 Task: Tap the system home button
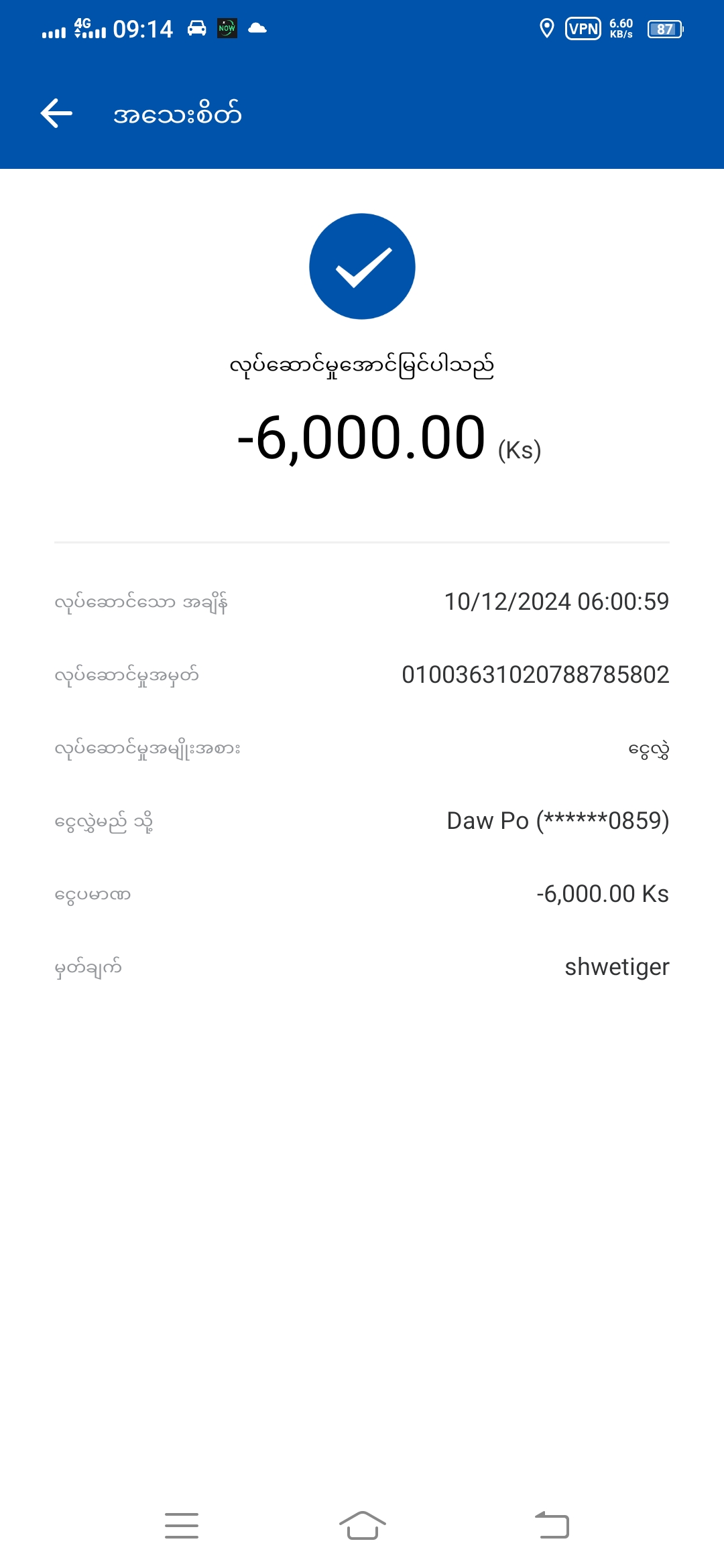[x=362, y=1526]
